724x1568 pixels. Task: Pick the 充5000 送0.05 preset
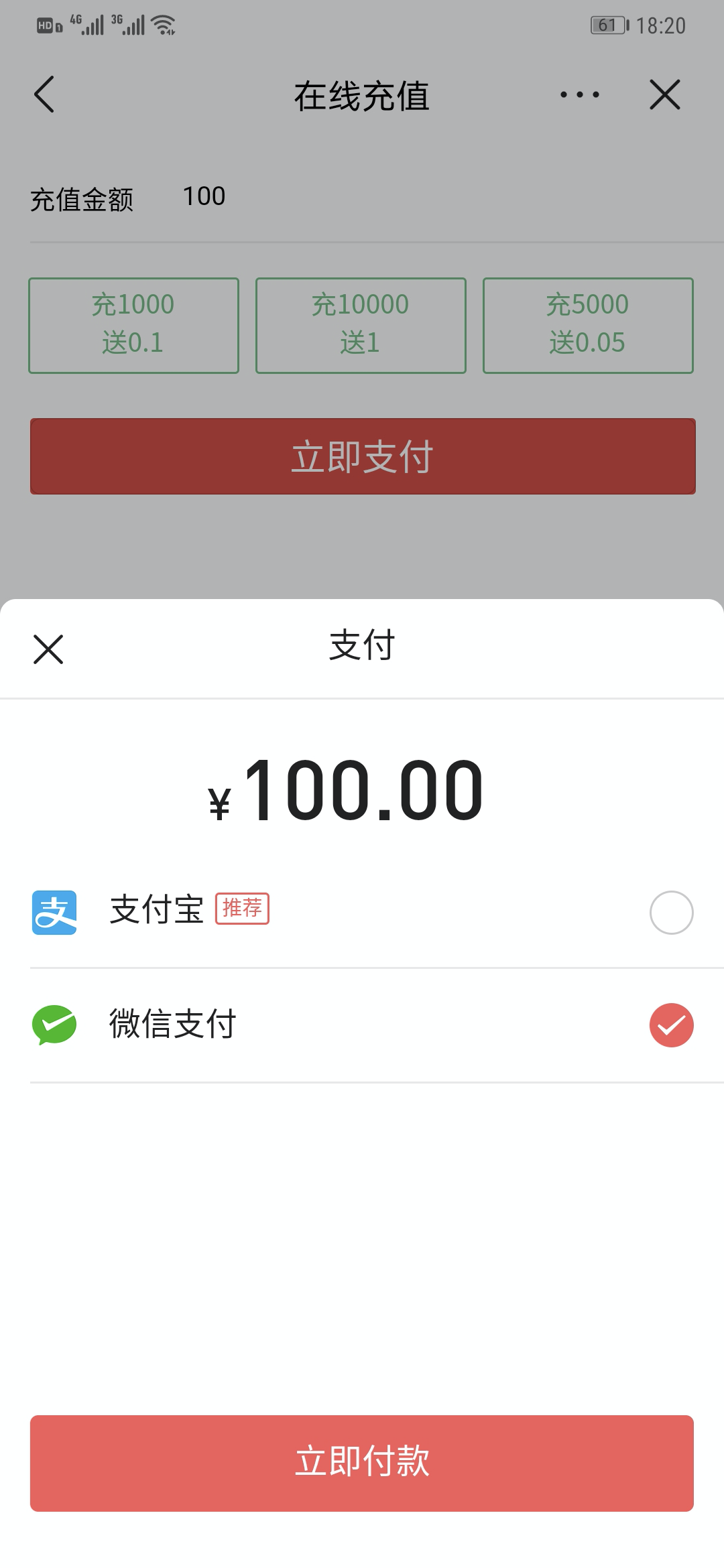588,325
